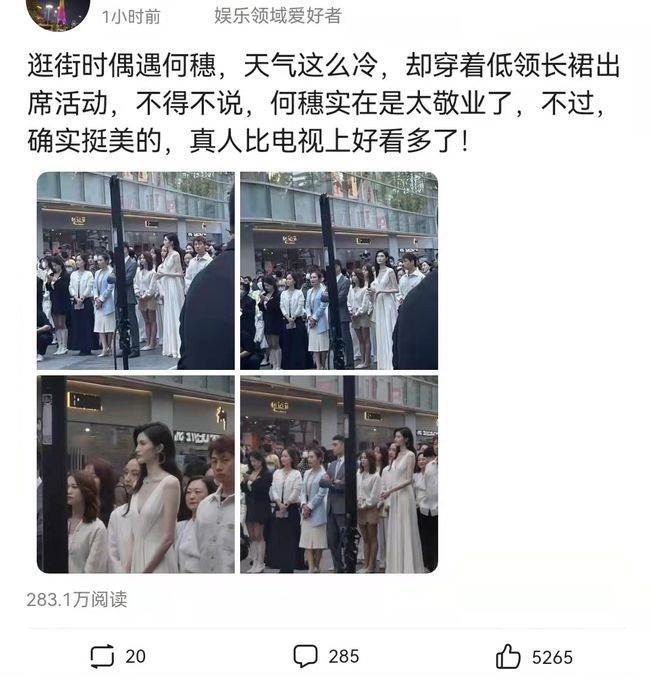Open the top-right photo in the grid

[x=339, y=270]
